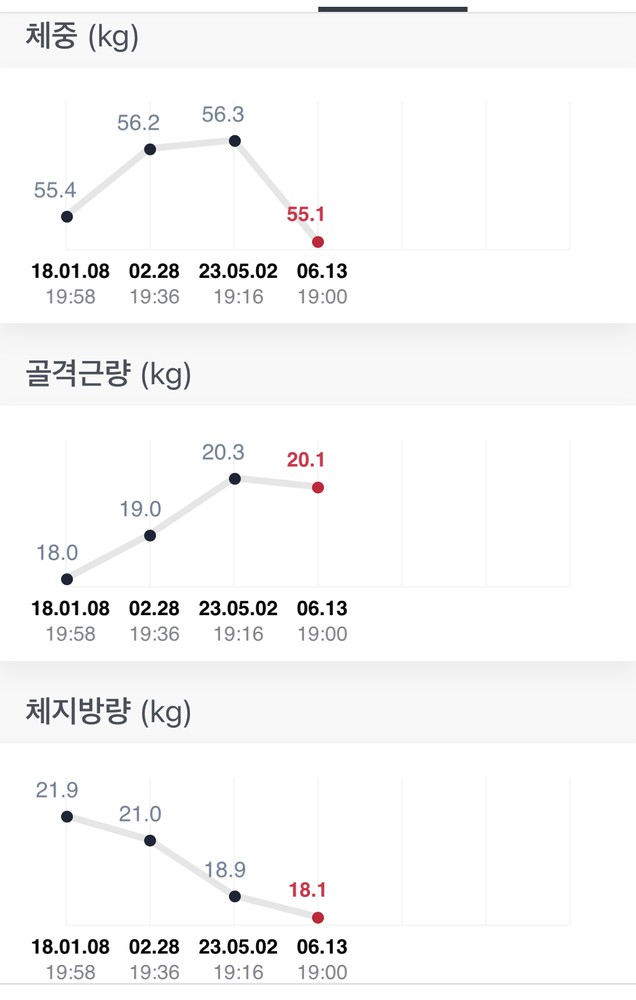Select the 55.4 weight data point
636x1000 pixels.
(67, 216)
